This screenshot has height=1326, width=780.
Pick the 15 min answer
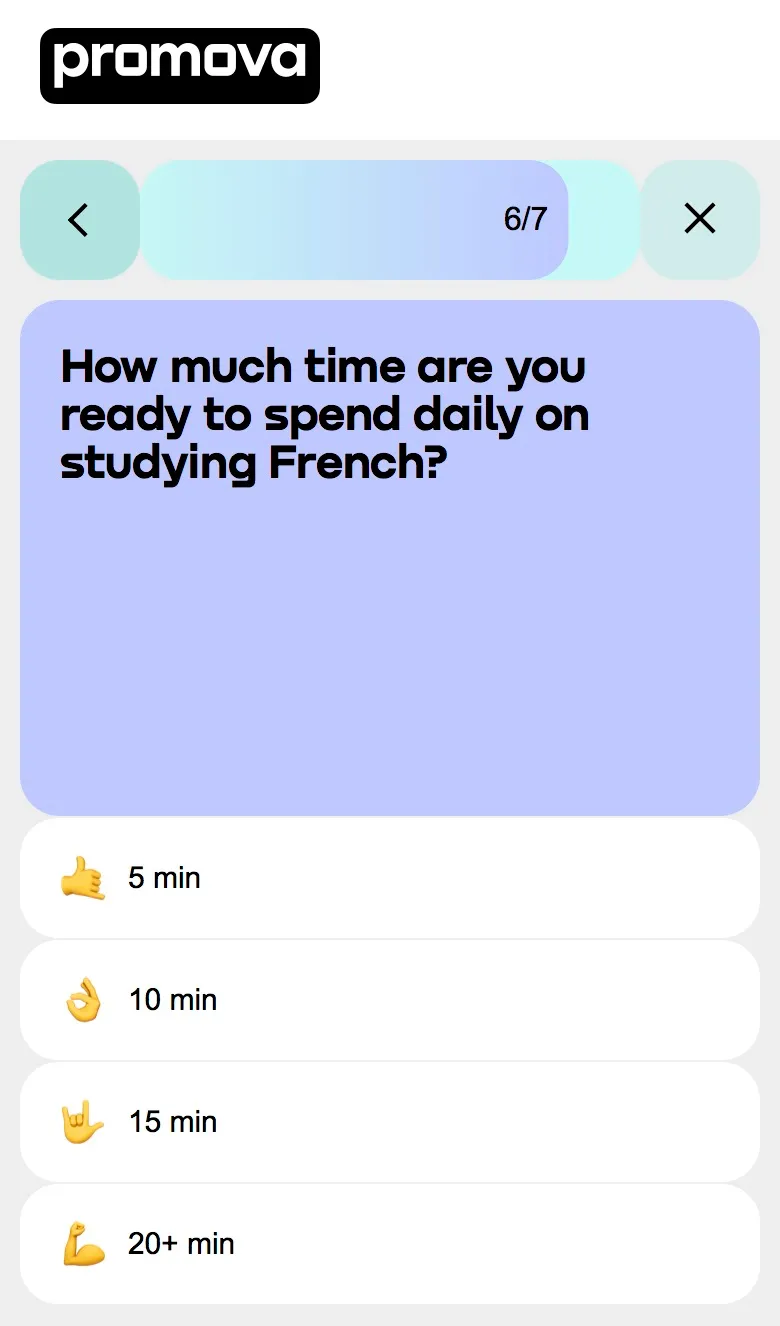coord(390,1122)
